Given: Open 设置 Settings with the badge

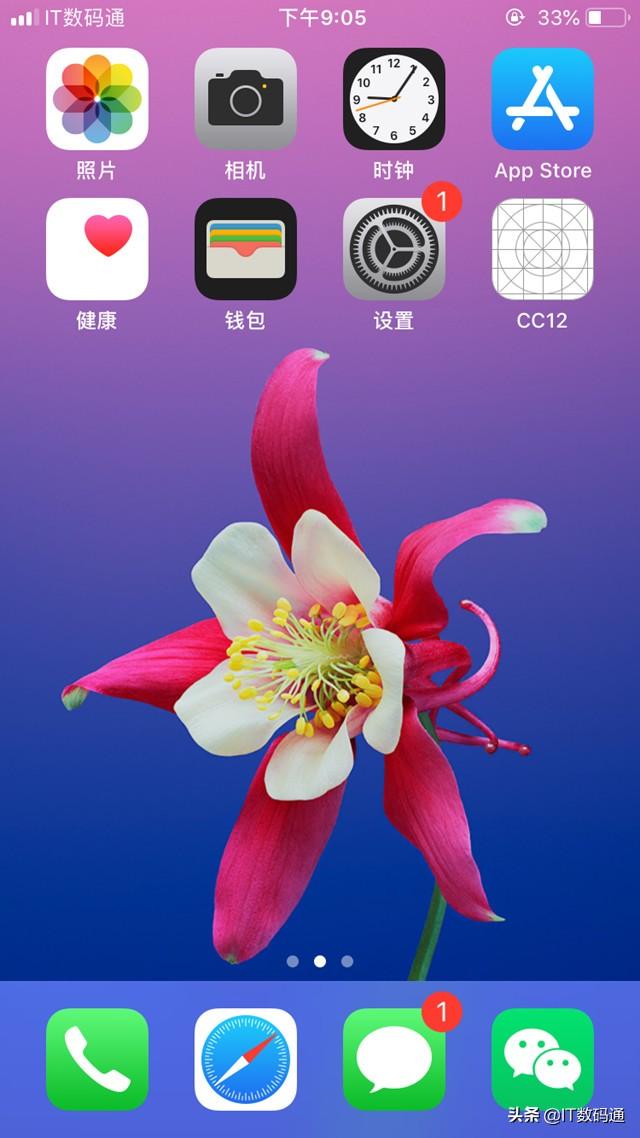Looking at the screenshot, I should [394, 249].
